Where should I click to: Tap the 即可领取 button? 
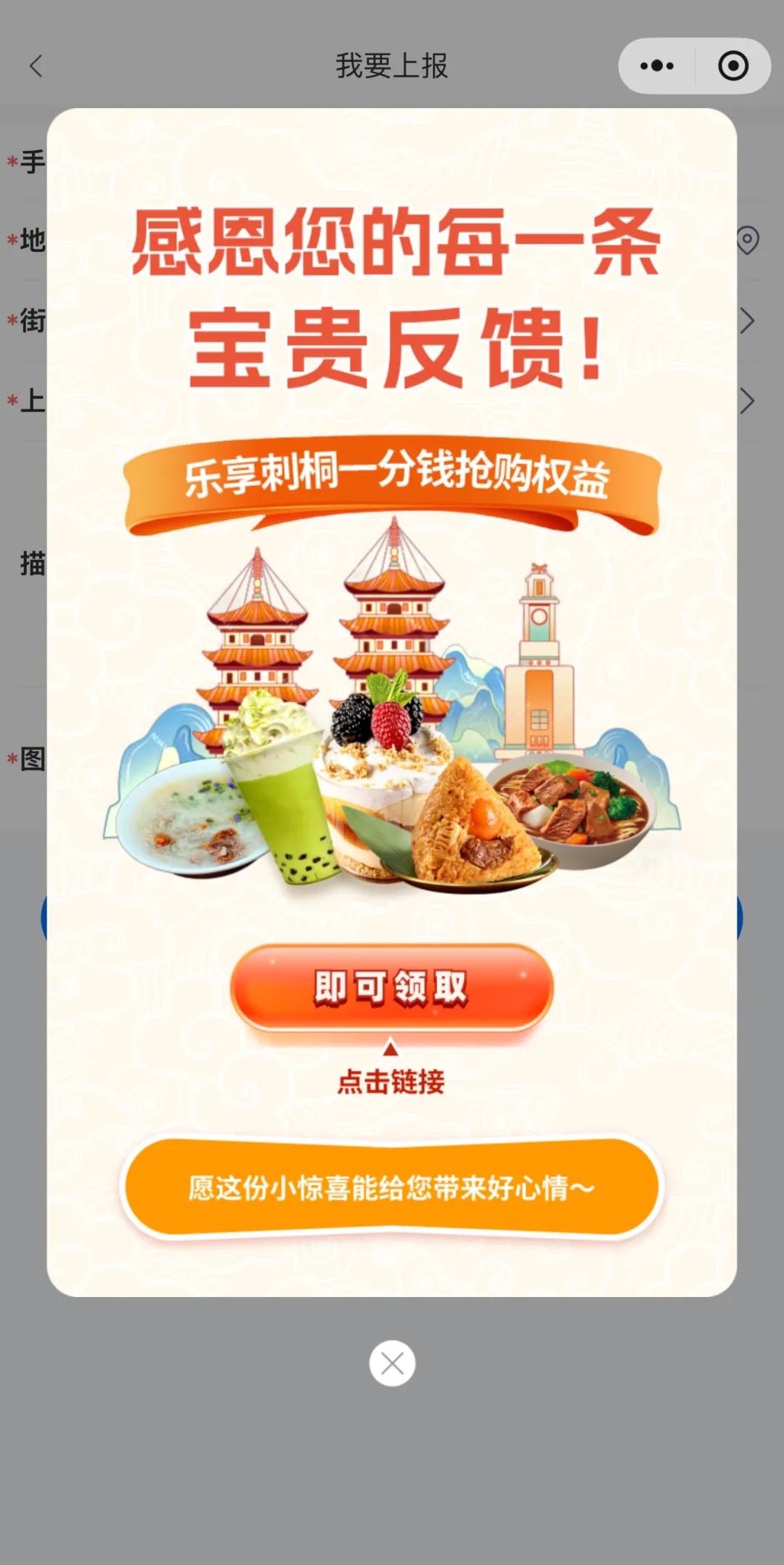point(392,988)
